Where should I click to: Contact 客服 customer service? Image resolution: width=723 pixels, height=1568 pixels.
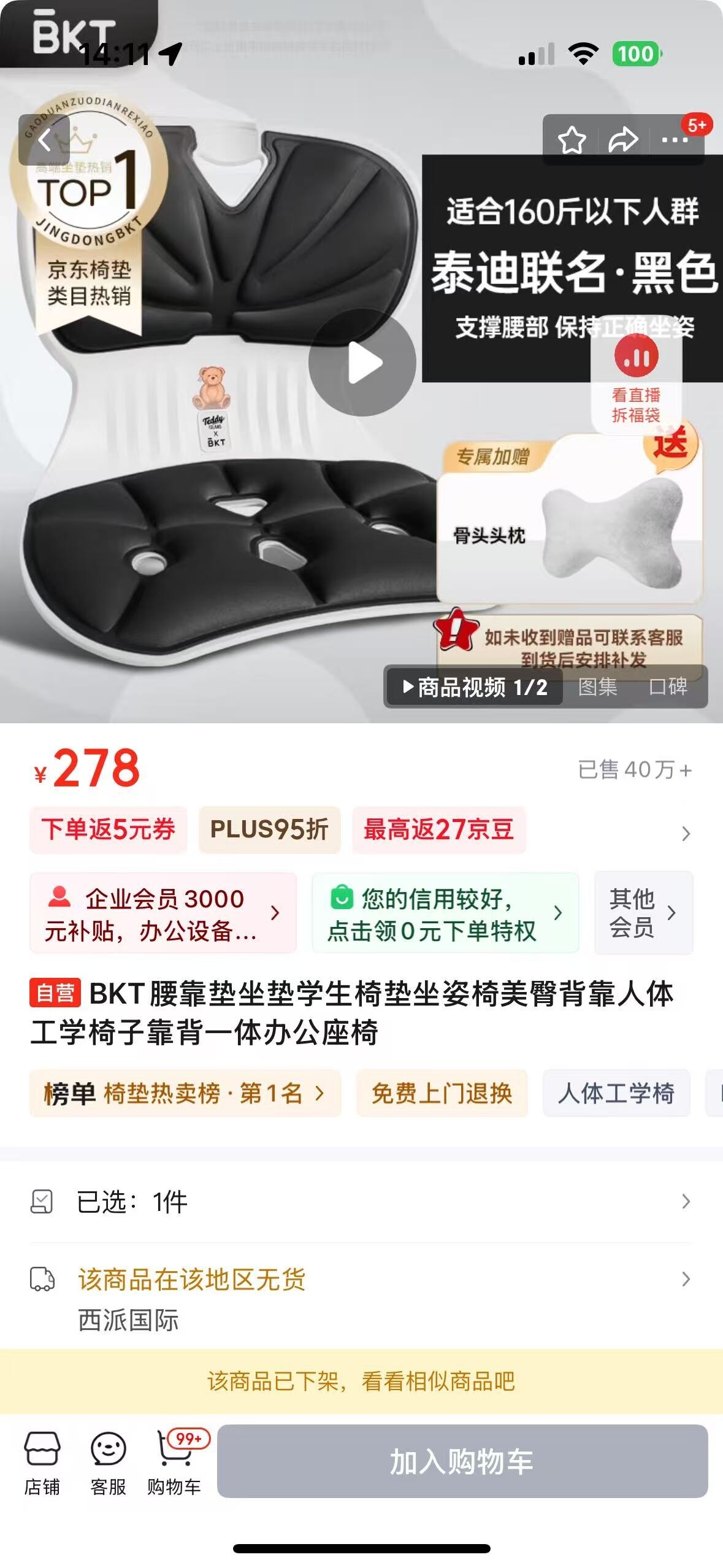pyautogui.click(x=109, y=1462)
